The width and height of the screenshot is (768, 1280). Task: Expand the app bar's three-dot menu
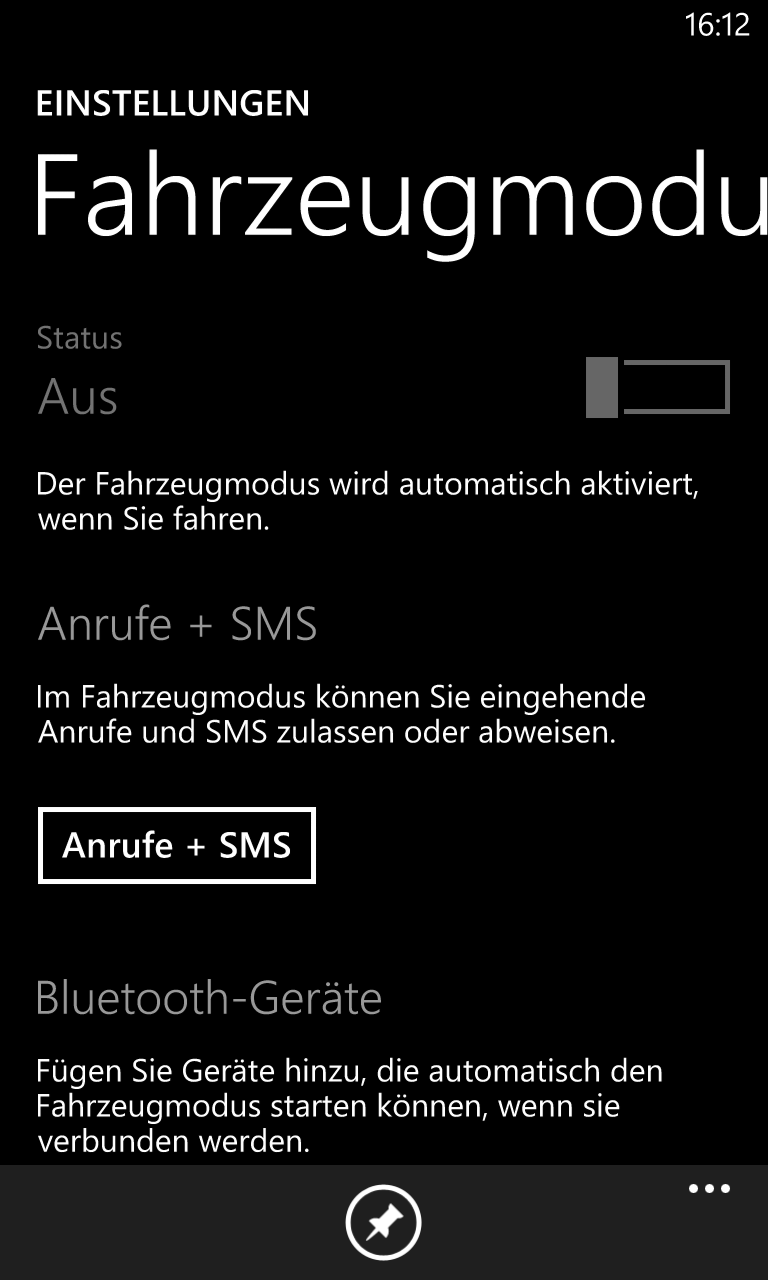point(709,1189)
